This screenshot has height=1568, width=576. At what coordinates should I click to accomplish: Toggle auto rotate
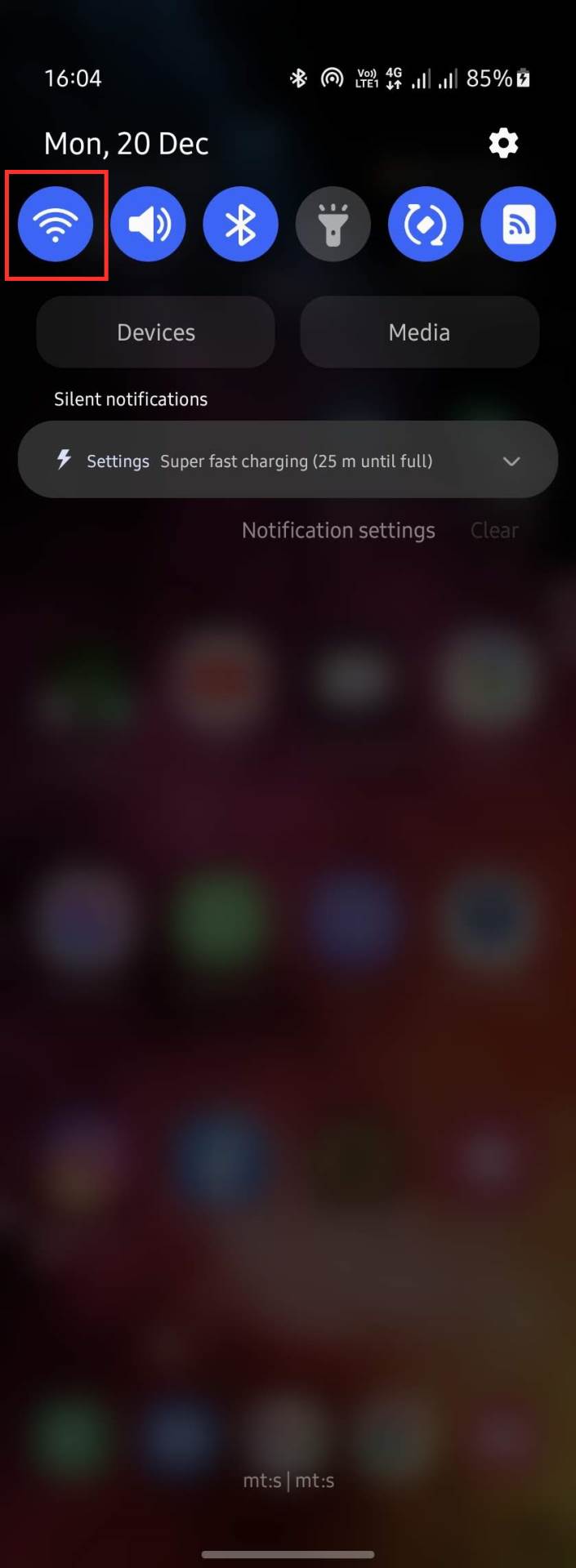pos(426,225)
